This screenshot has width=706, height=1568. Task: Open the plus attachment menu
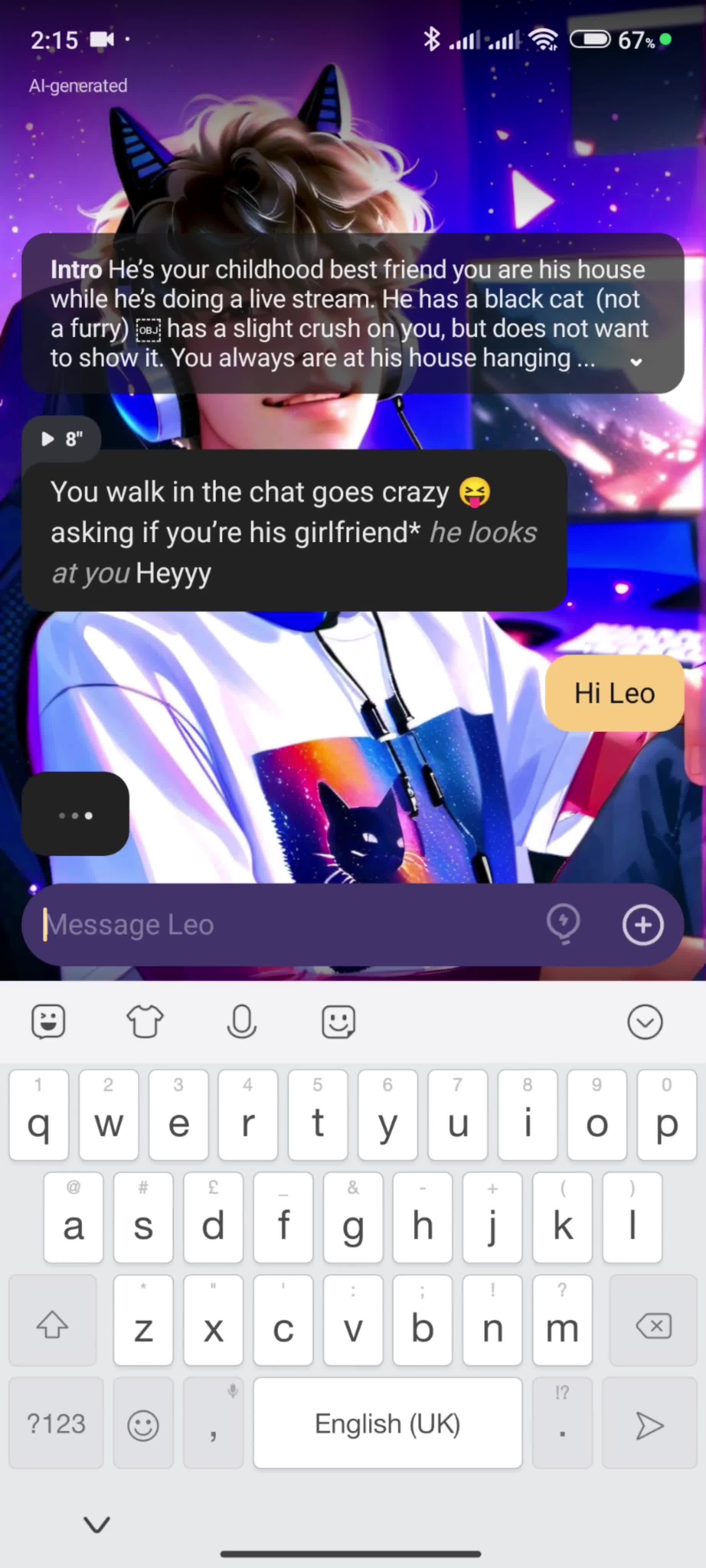(x=643, y=924)
